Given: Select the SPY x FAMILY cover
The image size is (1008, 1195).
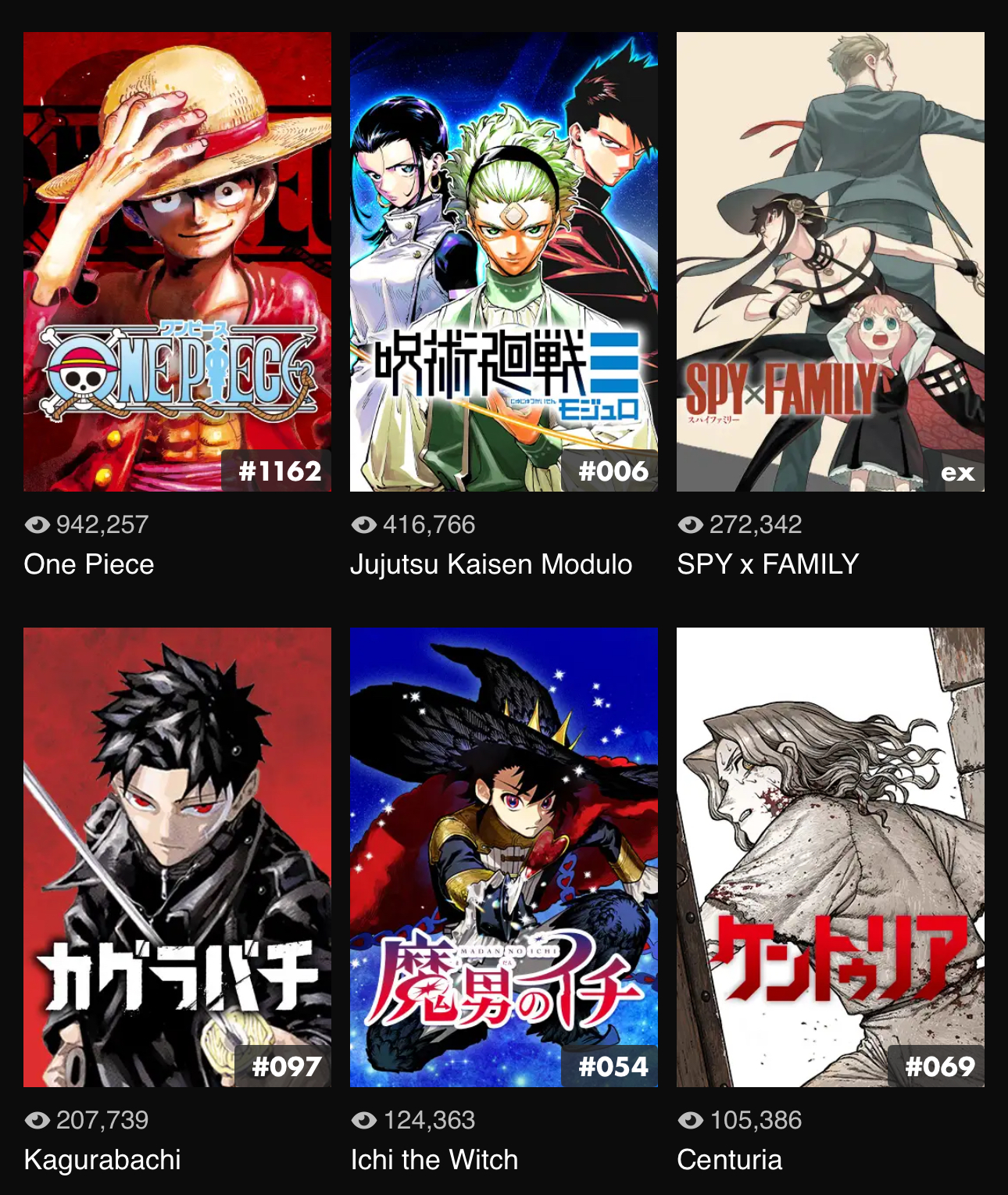Looking at the screenshot, I should 830,262.
